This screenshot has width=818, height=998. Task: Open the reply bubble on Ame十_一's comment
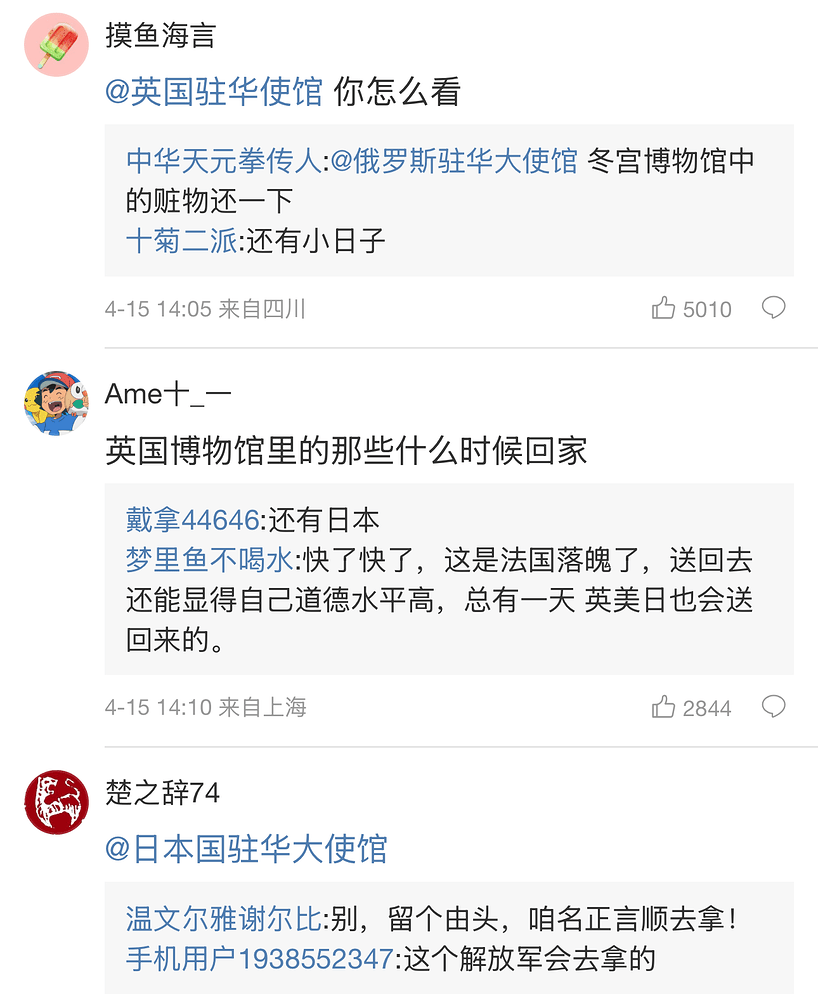click(x=773, y=707)
